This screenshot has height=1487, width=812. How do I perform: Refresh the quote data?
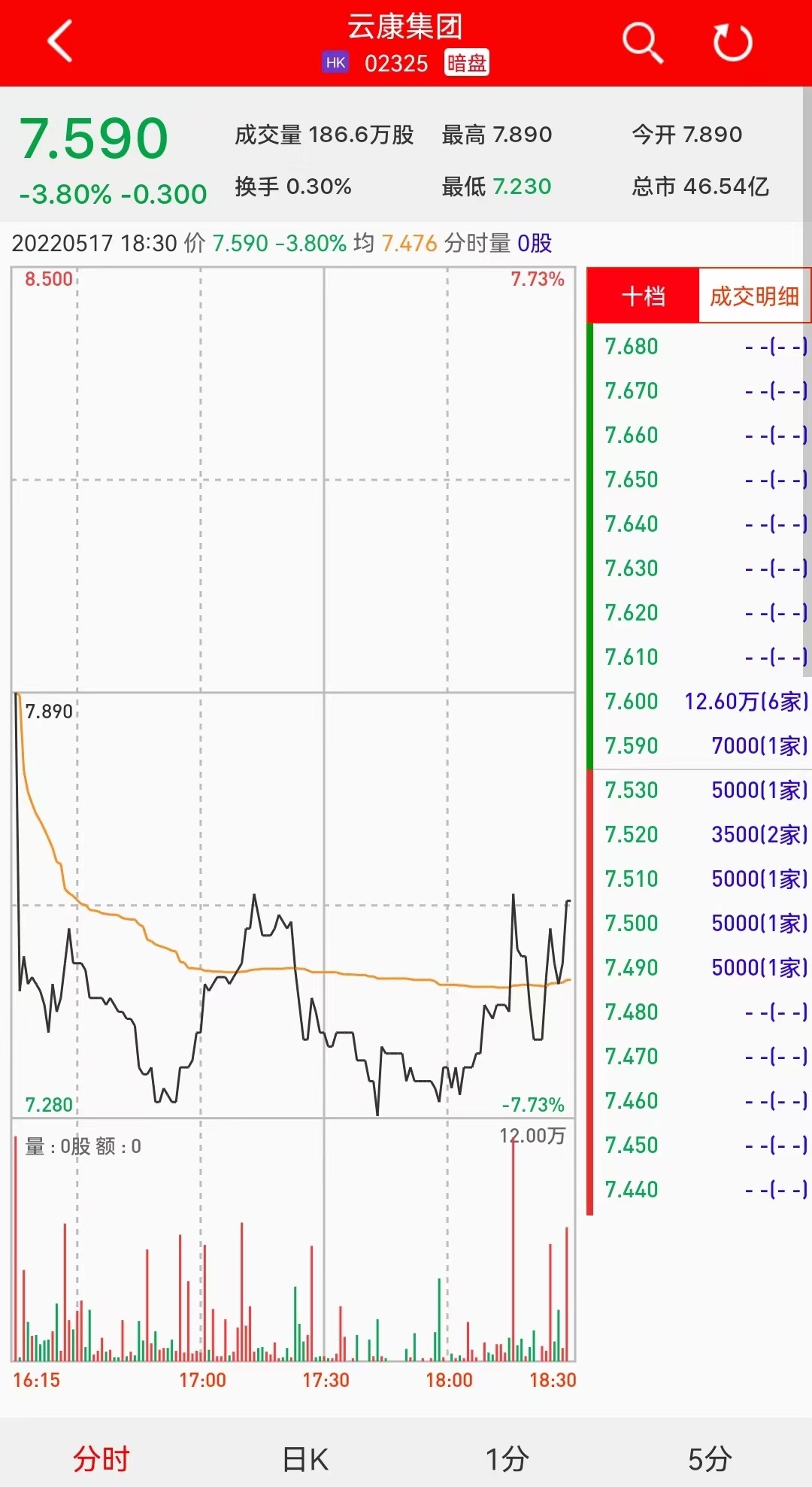(732, 42)
